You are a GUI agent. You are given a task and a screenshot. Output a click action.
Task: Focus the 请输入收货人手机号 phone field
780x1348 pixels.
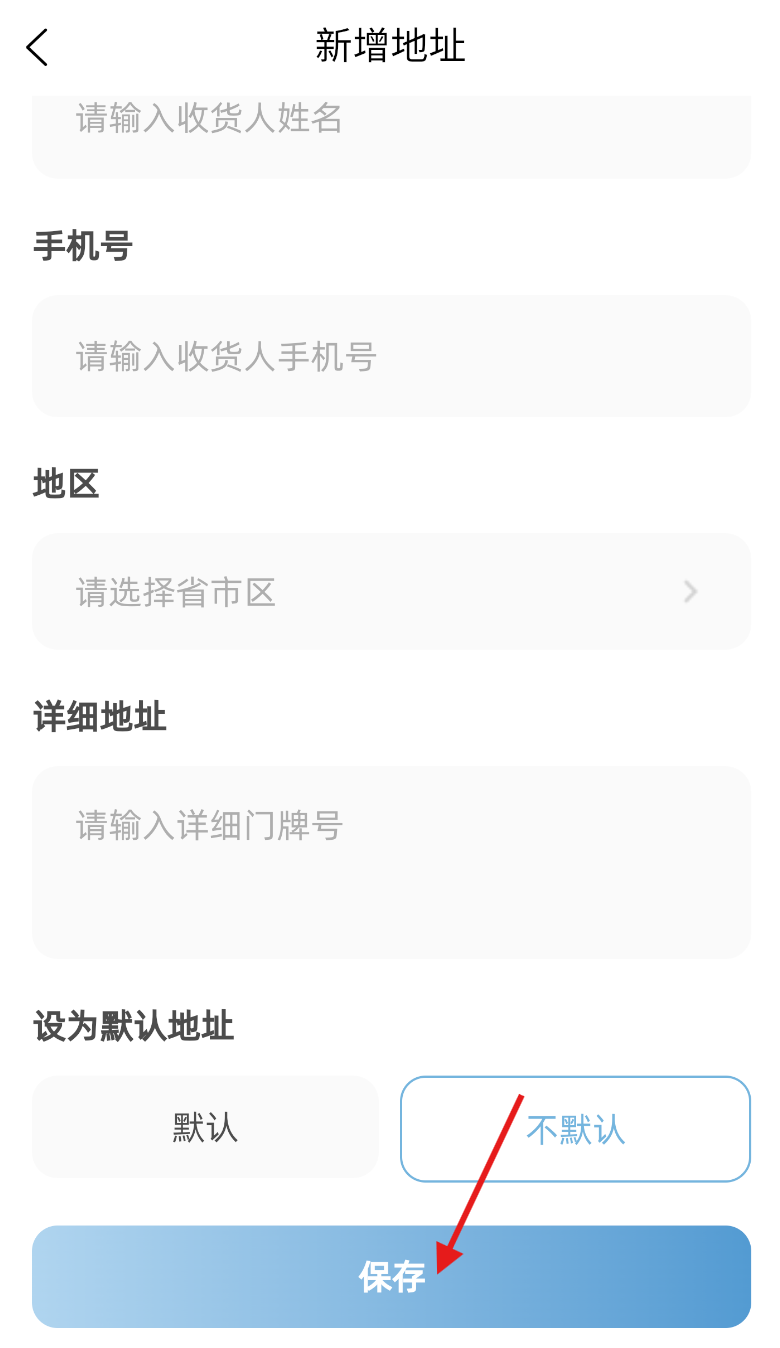390,356
